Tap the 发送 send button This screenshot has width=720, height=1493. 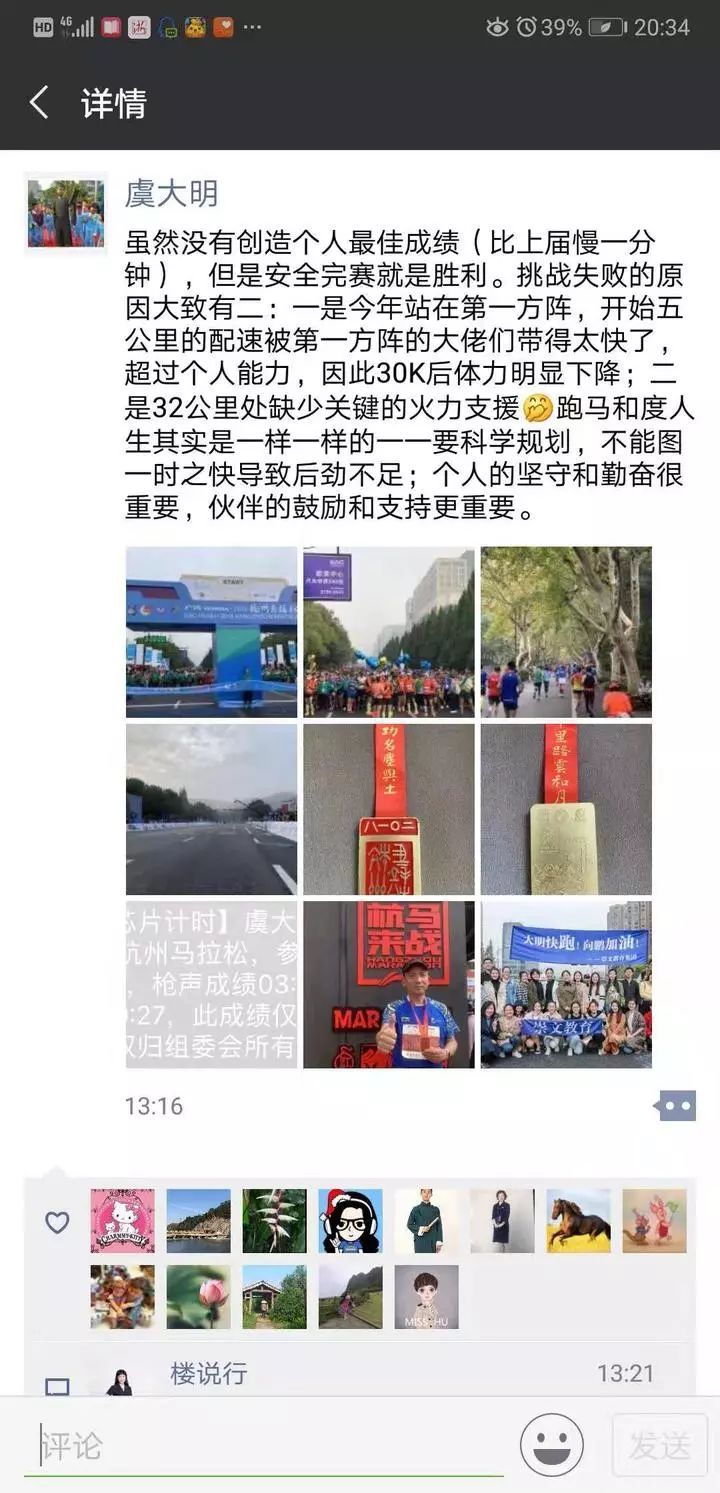(659, 1445)
